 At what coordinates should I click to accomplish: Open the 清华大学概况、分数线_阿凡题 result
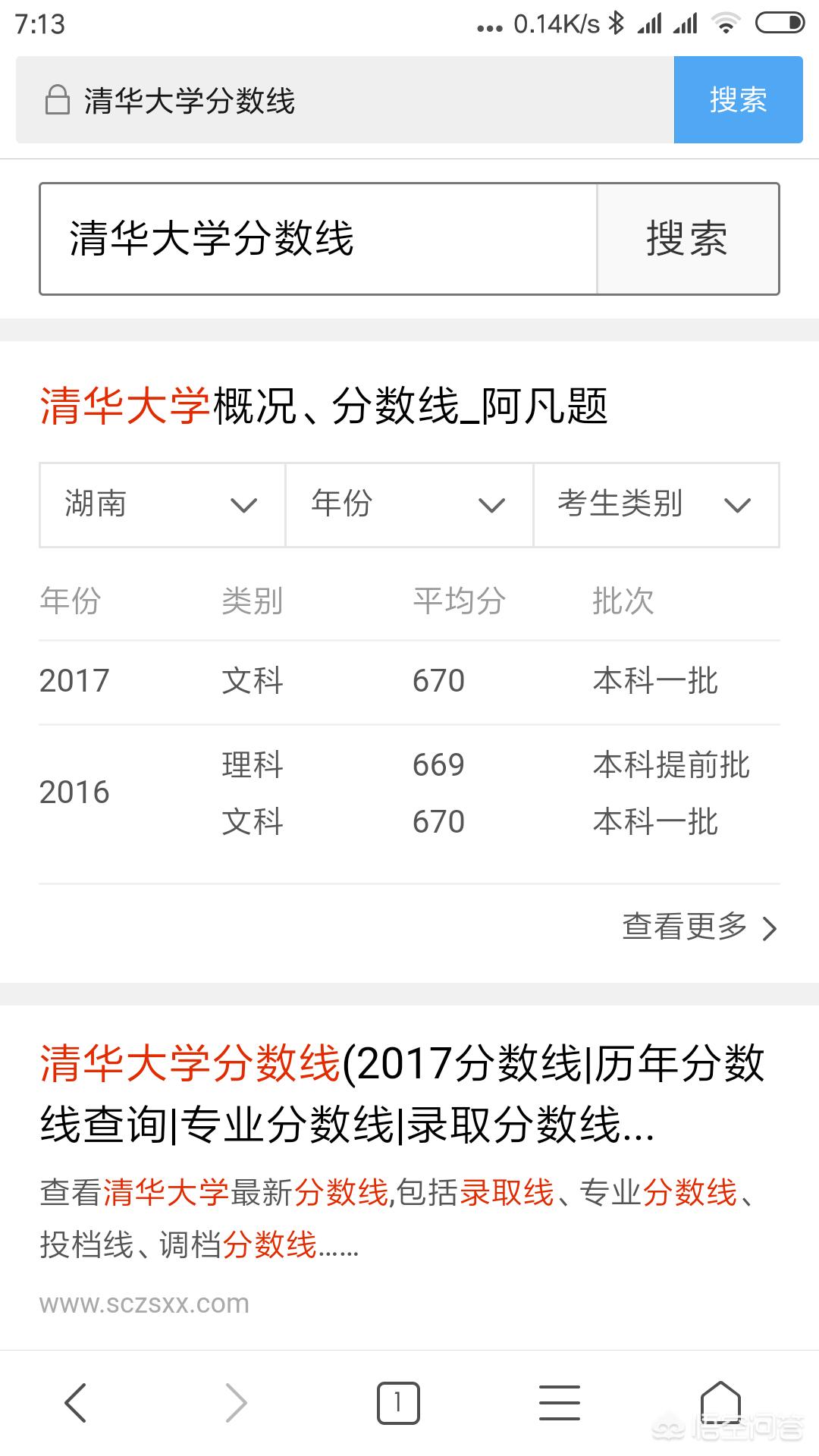click(x=324, y=406)
